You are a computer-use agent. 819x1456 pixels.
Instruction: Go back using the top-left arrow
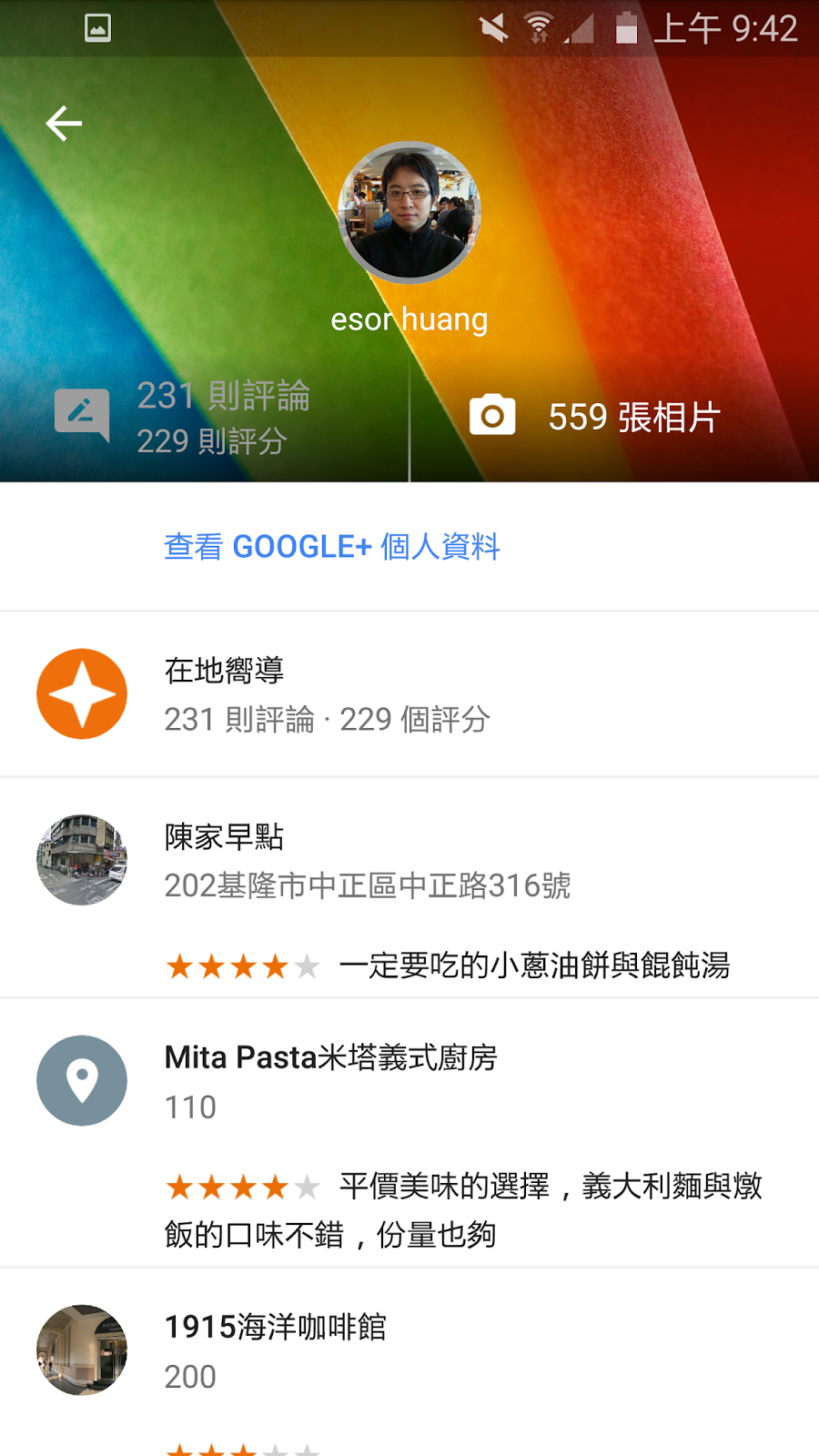(64, 124)
